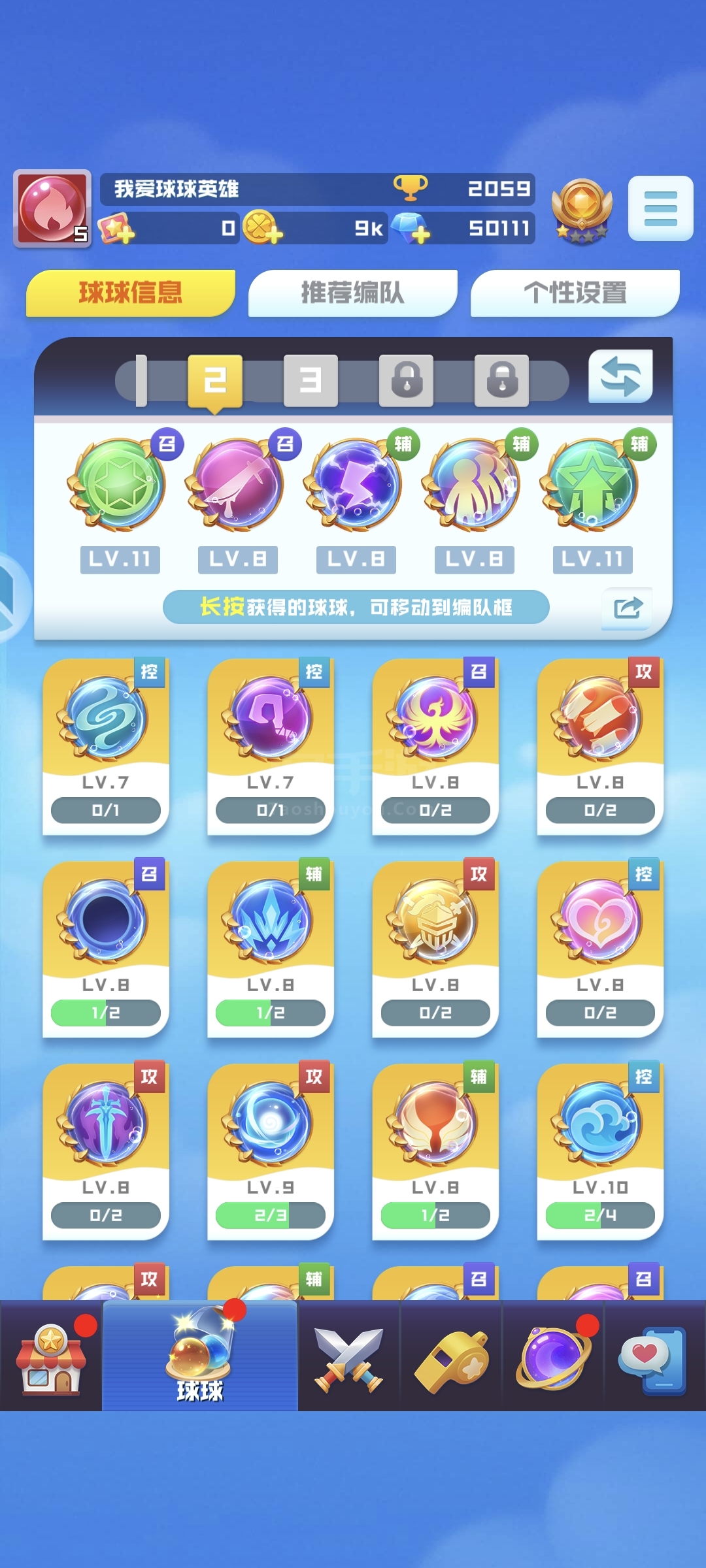The width and height of the screenshot is (706, 1568).
Task: Open the purple lightning ball in team
Action: pos(355,484)
